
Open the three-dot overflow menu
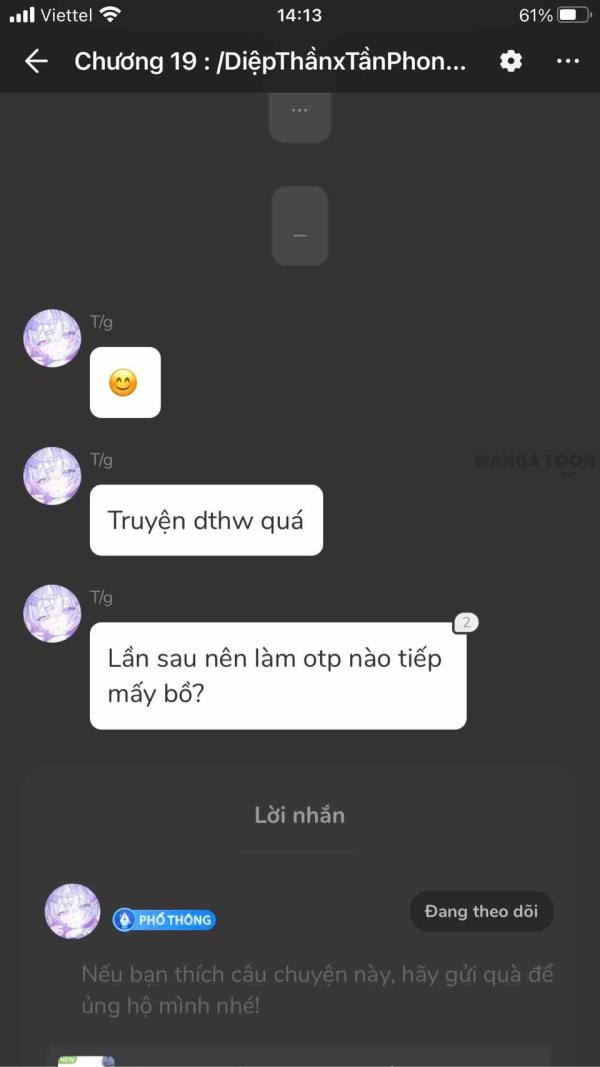click(567, 61)
